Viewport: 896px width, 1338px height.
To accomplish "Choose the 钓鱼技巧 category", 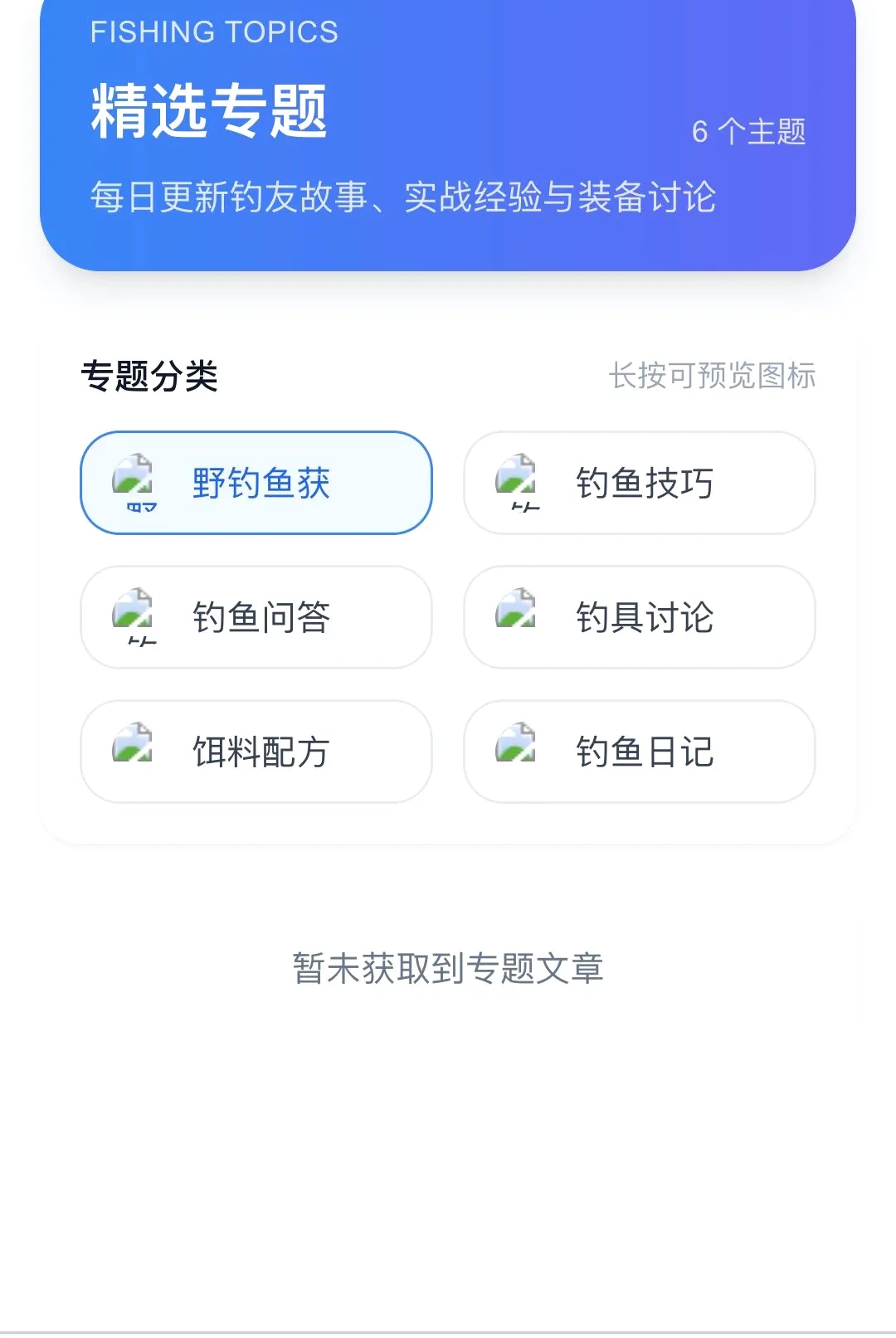I will click(640, 483).
